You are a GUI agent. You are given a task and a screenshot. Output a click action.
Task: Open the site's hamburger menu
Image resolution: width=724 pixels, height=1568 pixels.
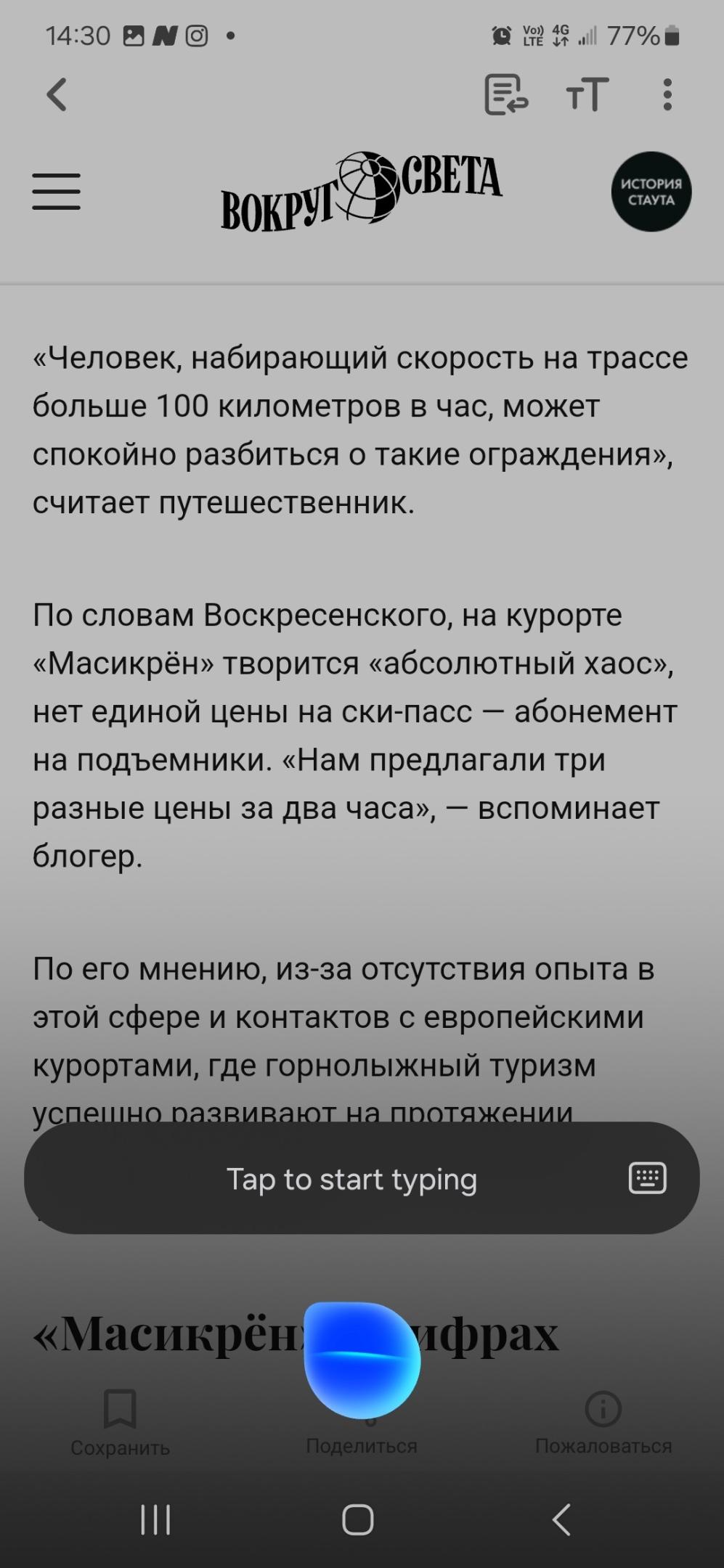(x=57, y=192)
